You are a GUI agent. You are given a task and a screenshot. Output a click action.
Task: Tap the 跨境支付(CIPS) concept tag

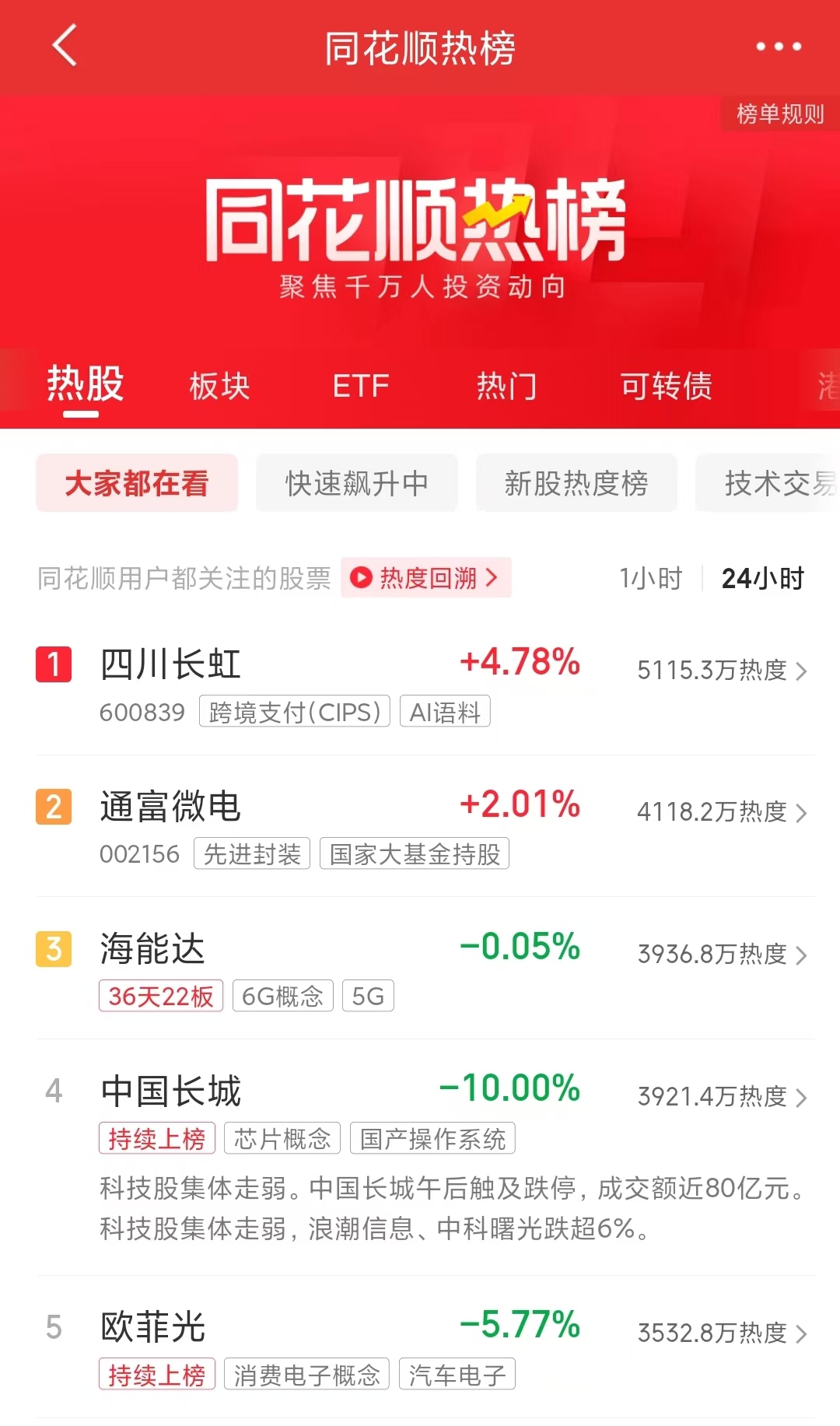click(295, 712)
